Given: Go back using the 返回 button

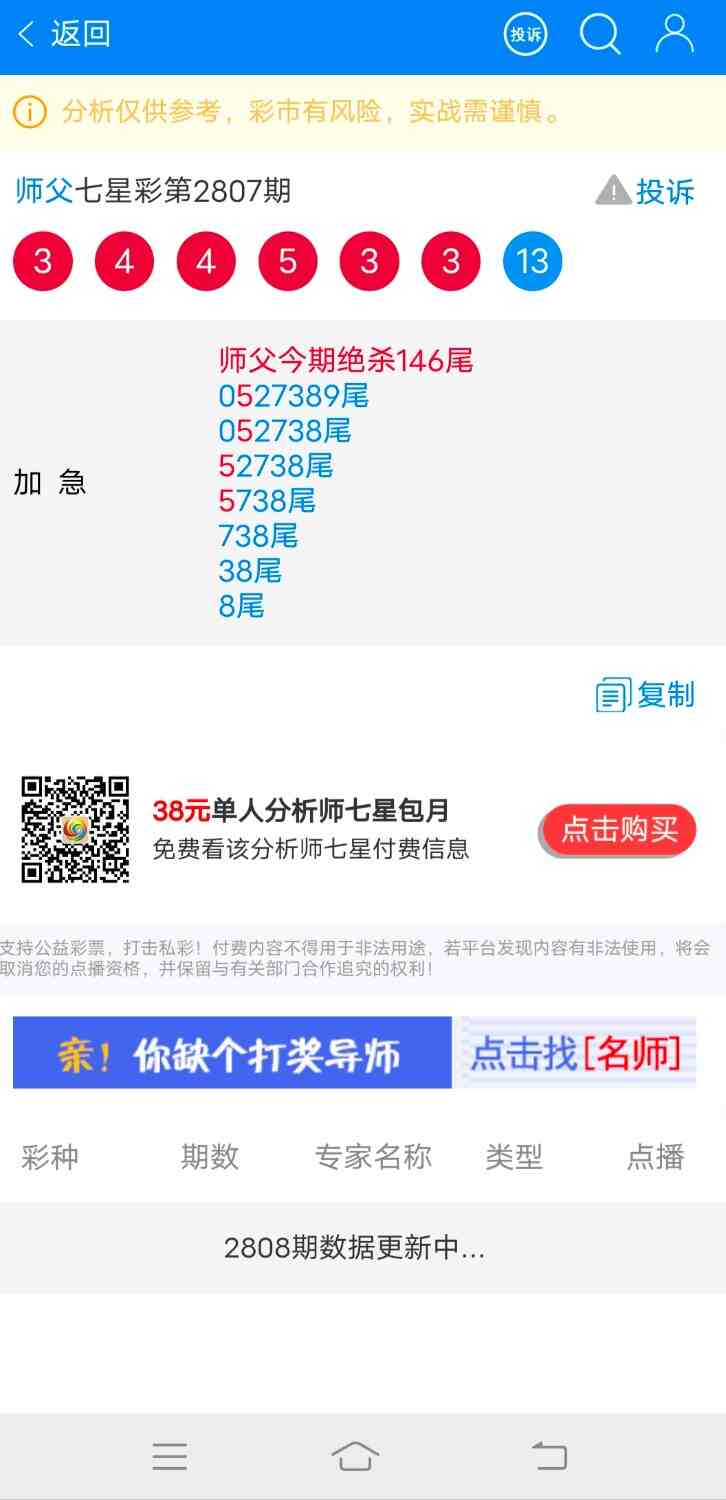Looking at the screenshot, I should (64, 35).
